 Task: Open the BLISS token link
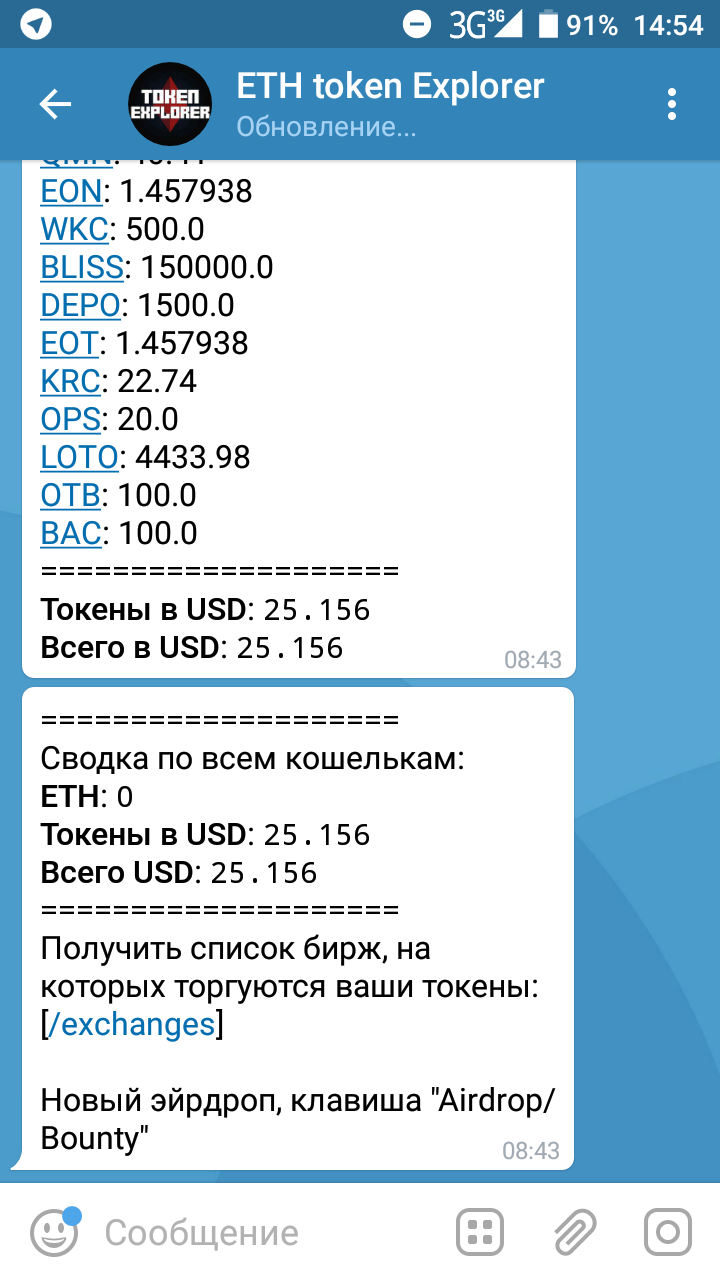click(x=83, y=267)
